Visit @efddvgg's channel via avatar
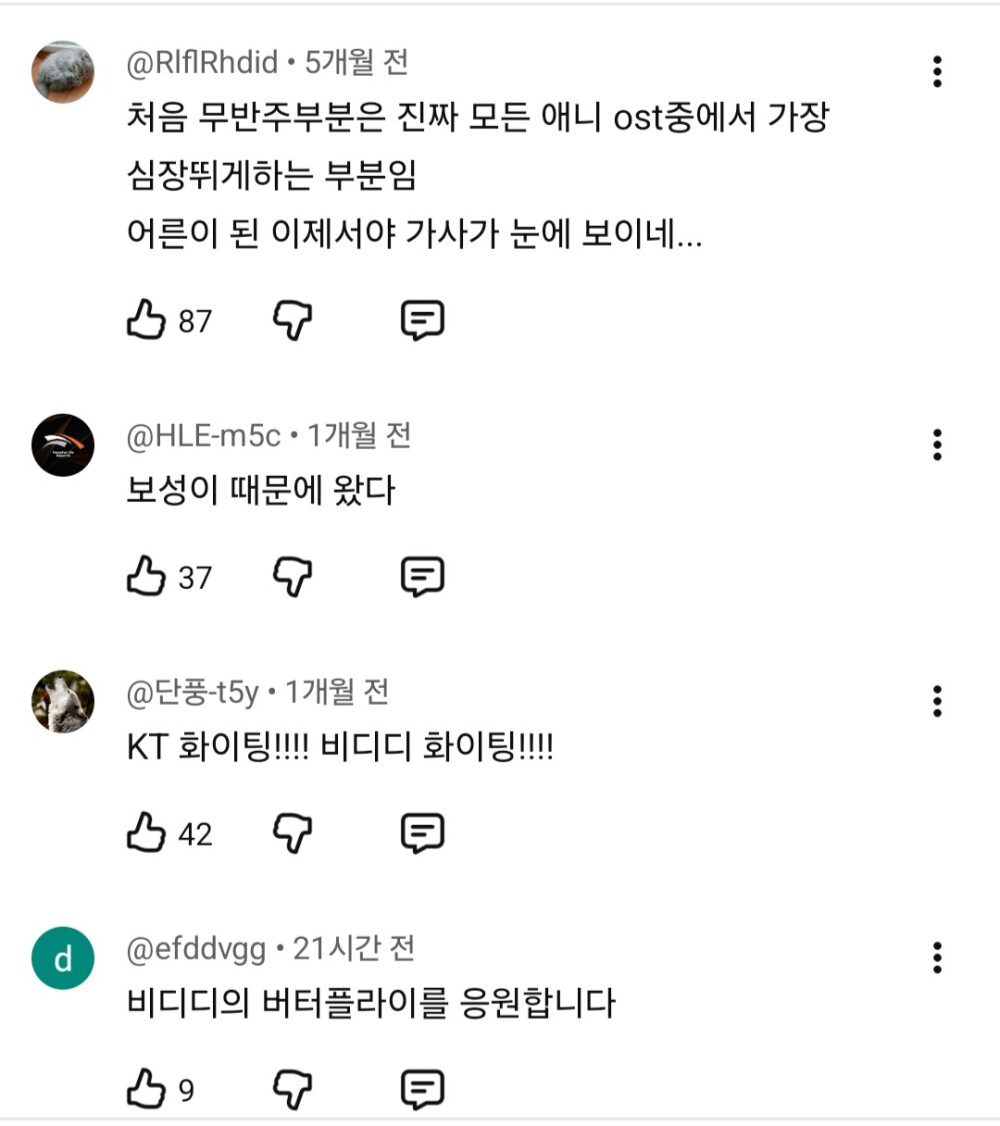 click(63, 958)
